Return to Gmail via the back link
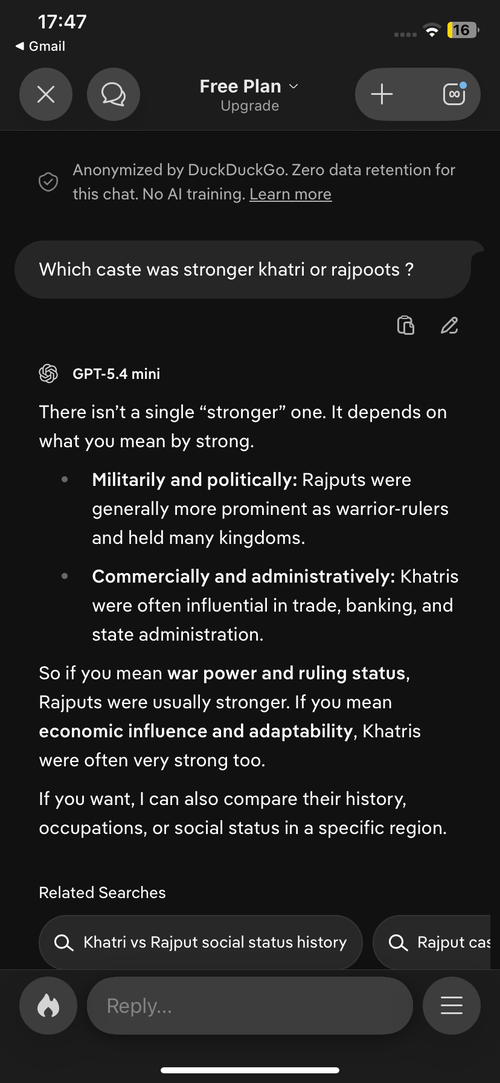The width and height of the screenshot is (500, 1083). pyautogui.click(x=40, y=46)
